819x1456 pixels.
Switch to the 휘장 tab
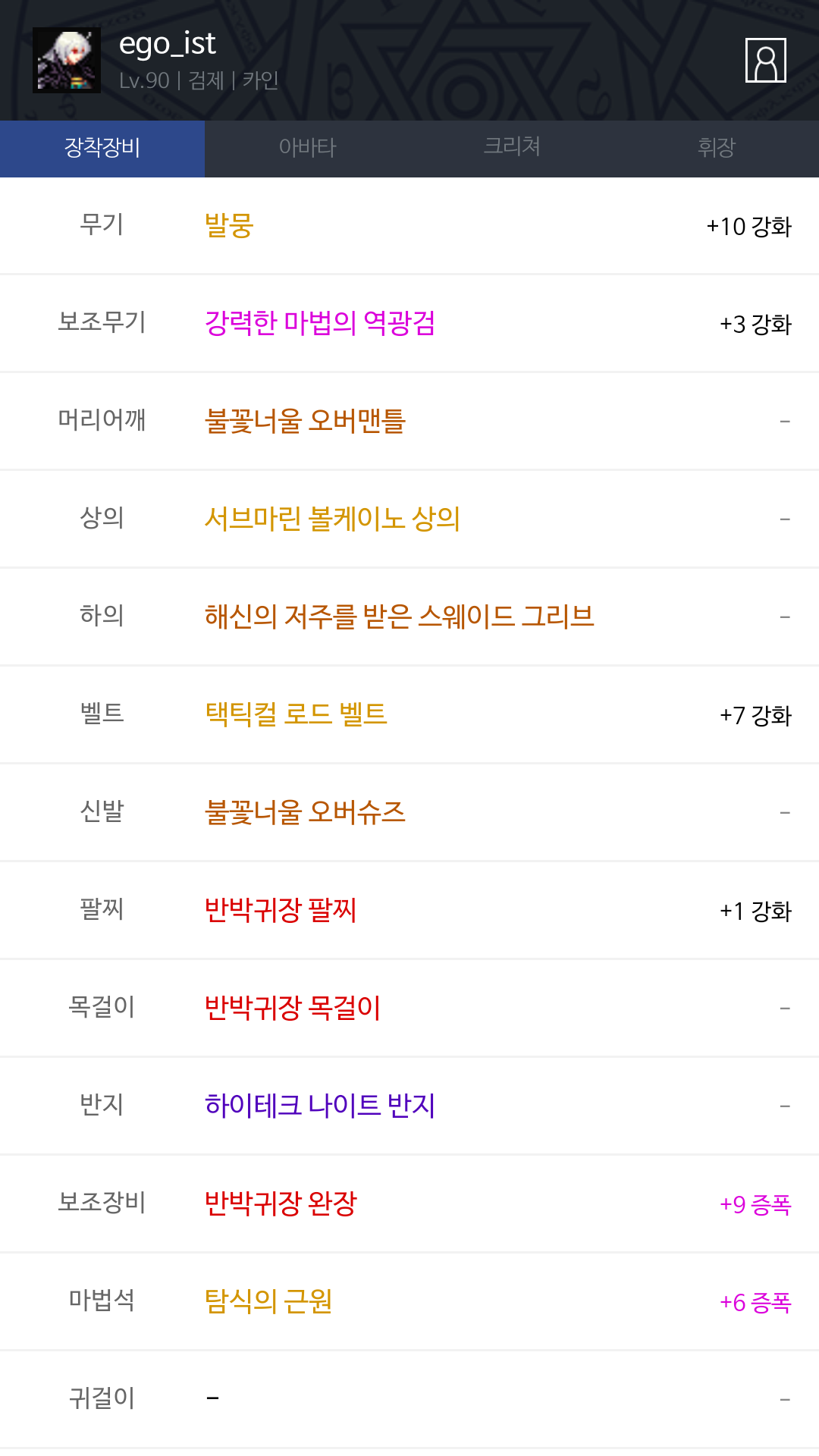[x=717, y=148]
